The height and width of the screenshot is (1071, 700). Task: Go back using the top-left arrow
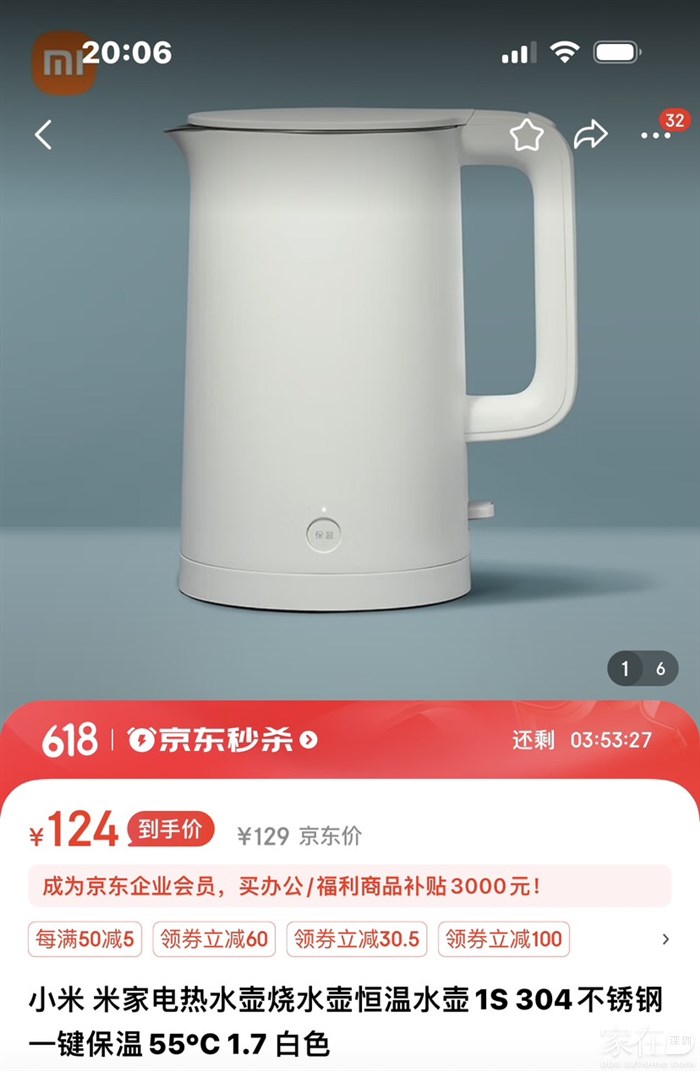[x=43, y=135]
